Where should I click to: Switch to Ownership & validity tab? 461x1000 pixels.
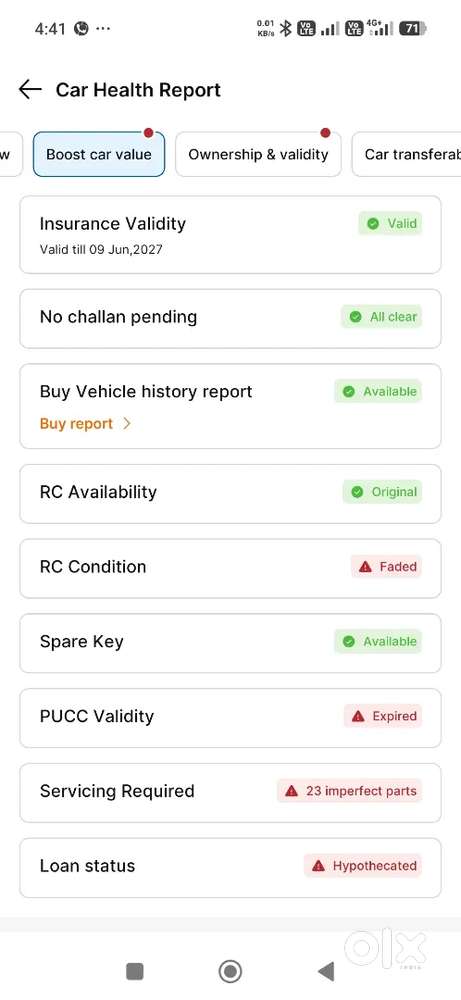[x=258, y=154]
